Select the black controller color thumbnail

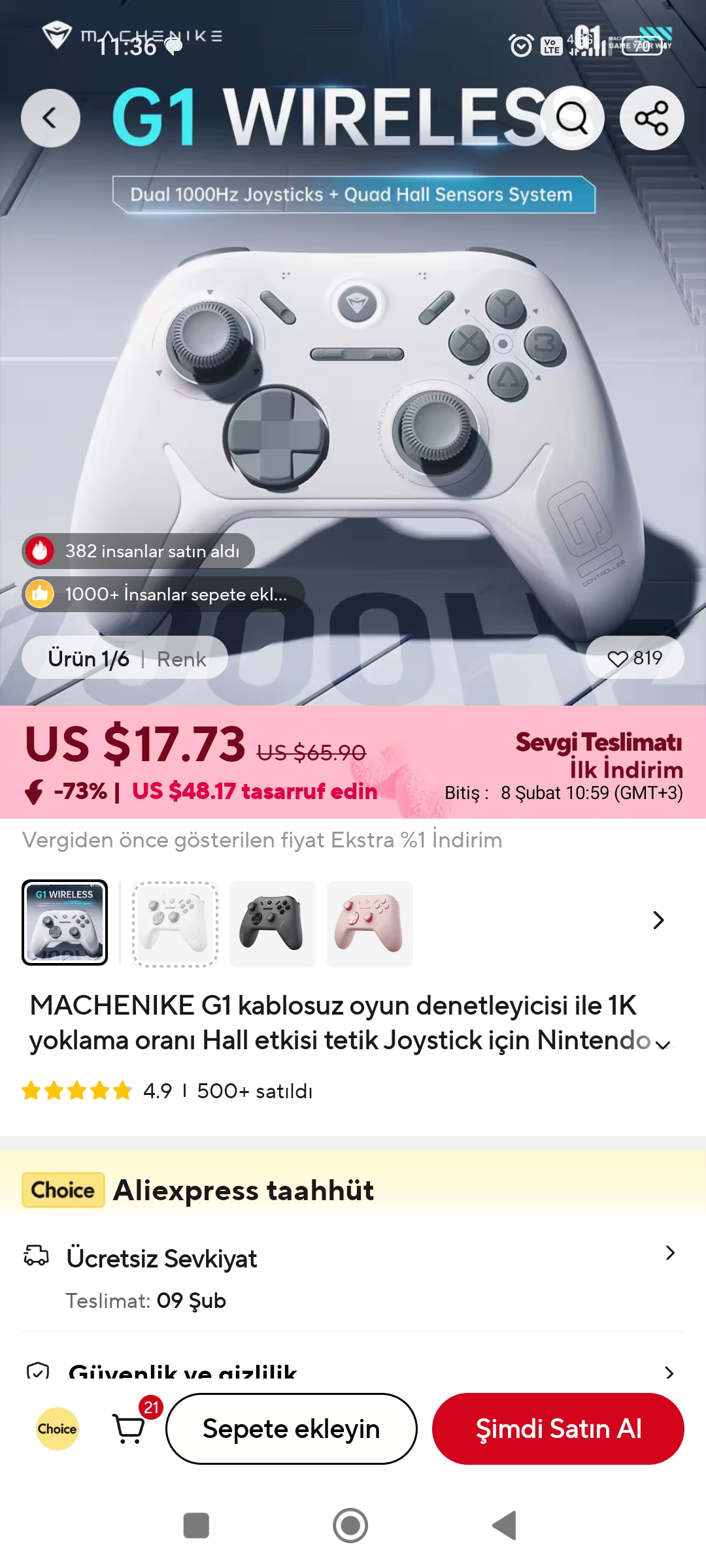pos(272,924)
